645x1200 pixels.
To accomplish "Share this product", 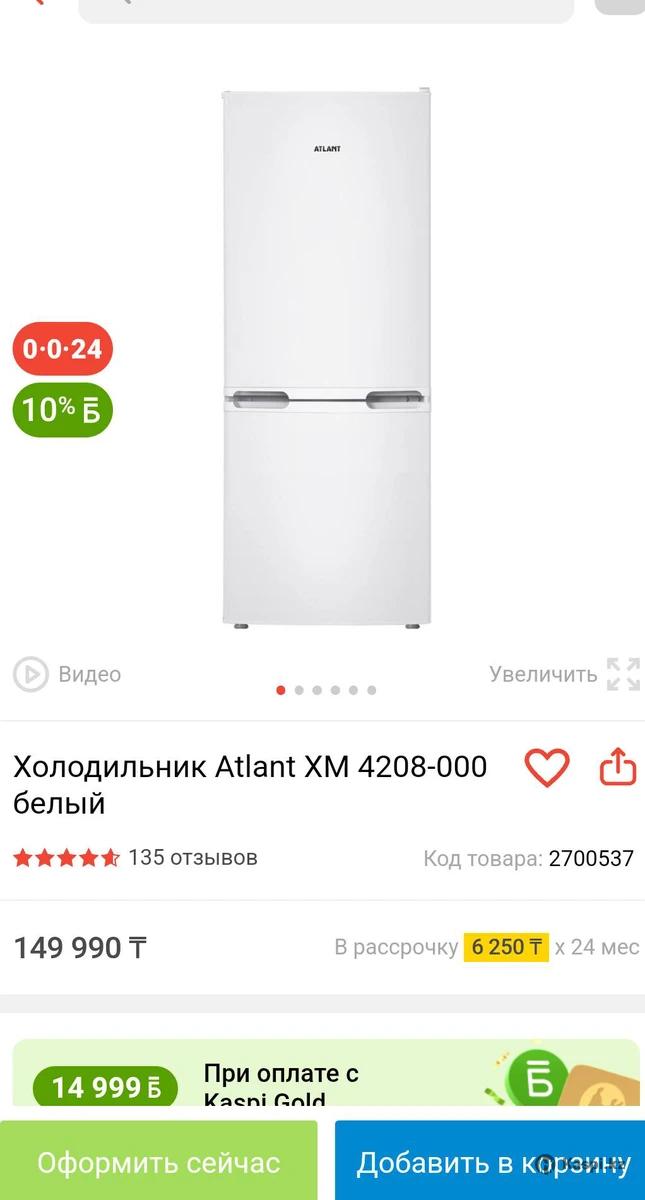I will (x=617, y=768).
